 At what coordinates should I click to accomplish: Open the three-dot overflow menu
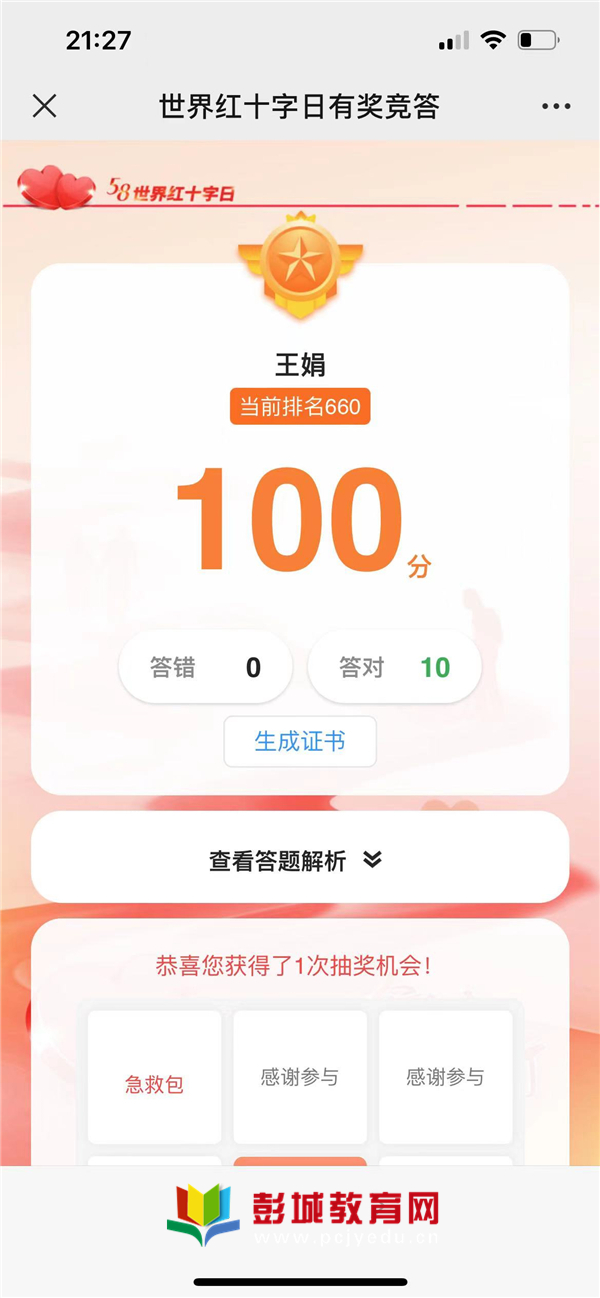pyautogui.click(x=556, y=106)
